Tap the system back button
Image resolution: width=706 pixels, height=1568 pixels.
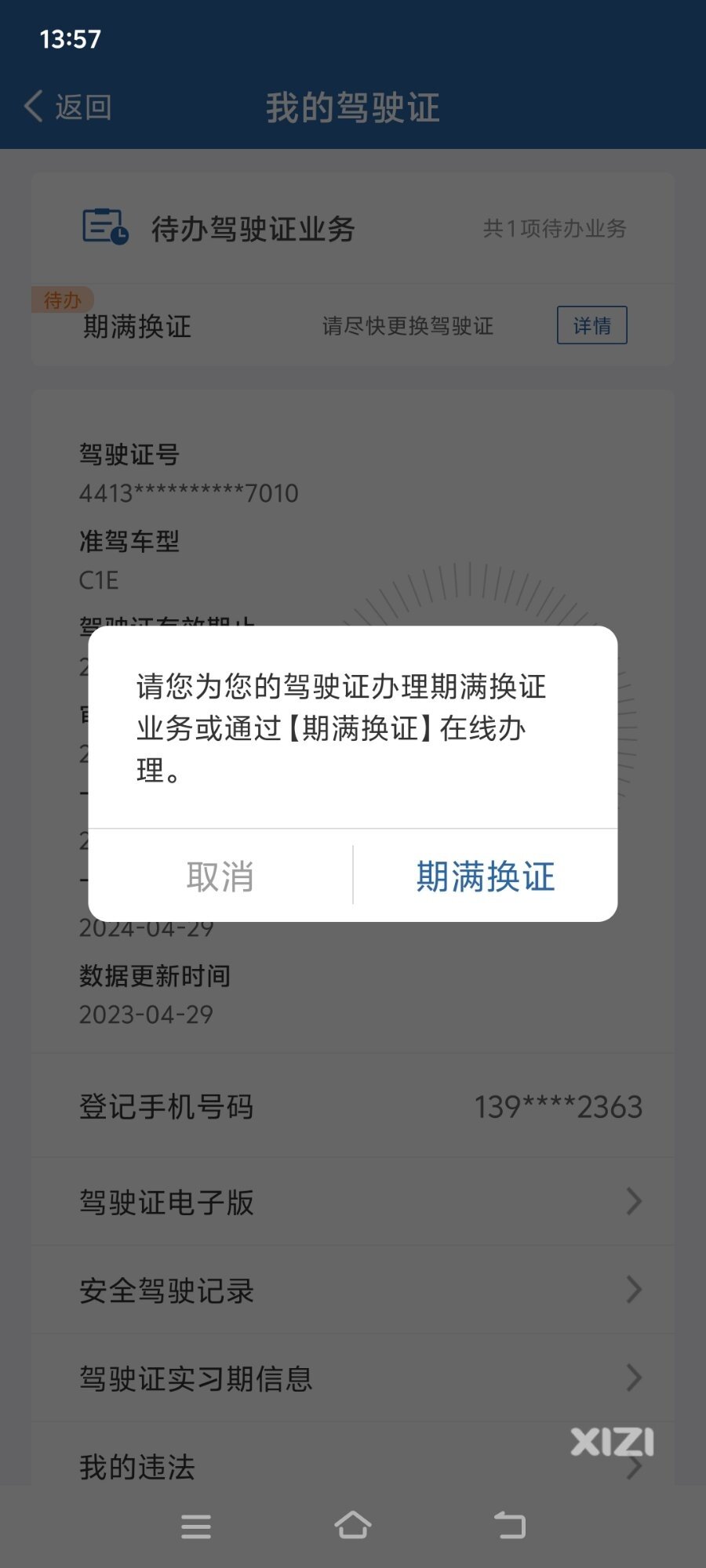[x=510, y=1526]
